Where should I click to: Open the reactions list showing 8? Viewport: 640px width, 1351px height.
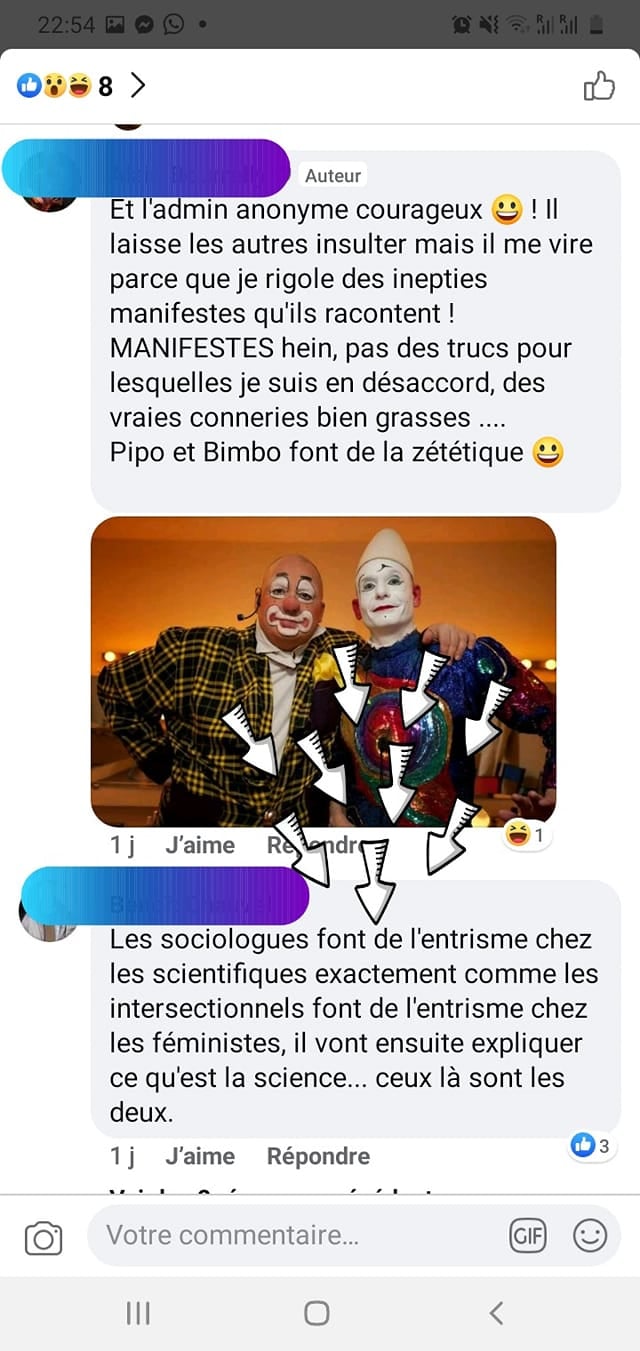[x=81, y=86]
